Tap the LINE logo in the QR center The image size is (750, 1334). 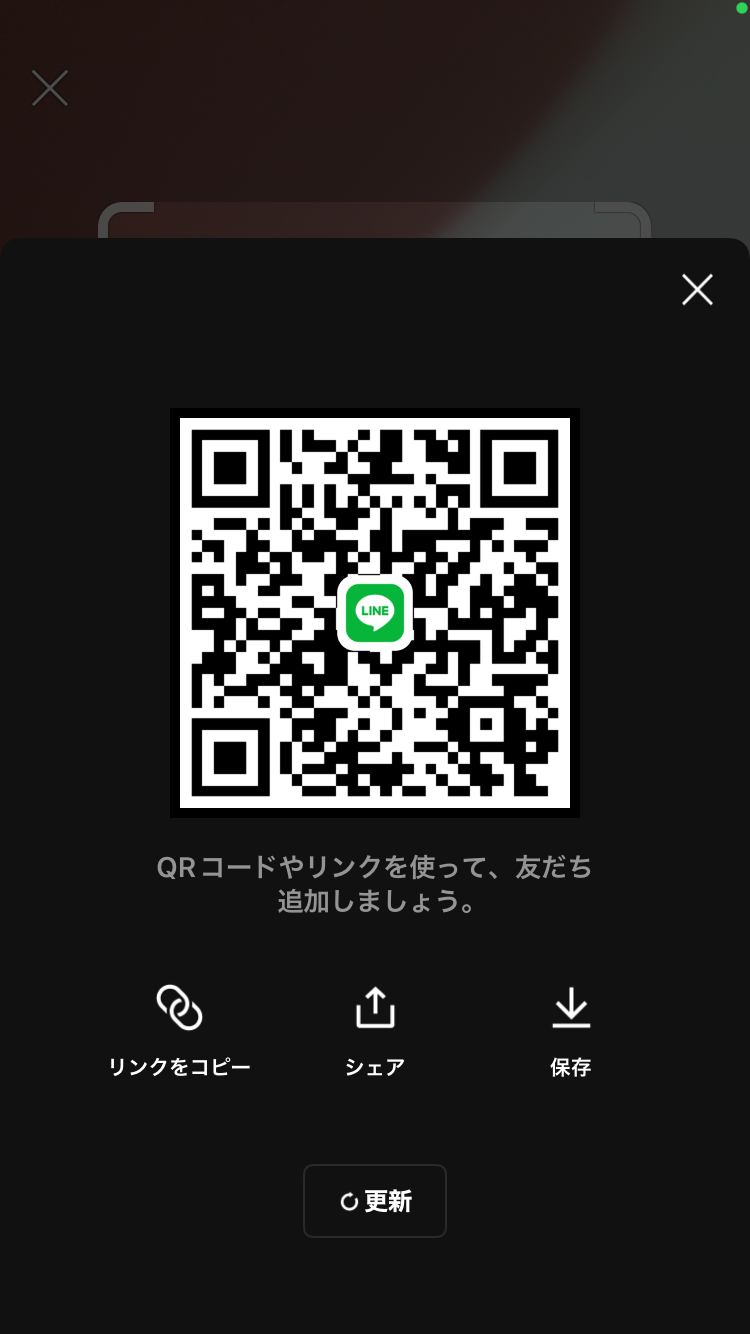pyautogui.click(x=375, y=612)
